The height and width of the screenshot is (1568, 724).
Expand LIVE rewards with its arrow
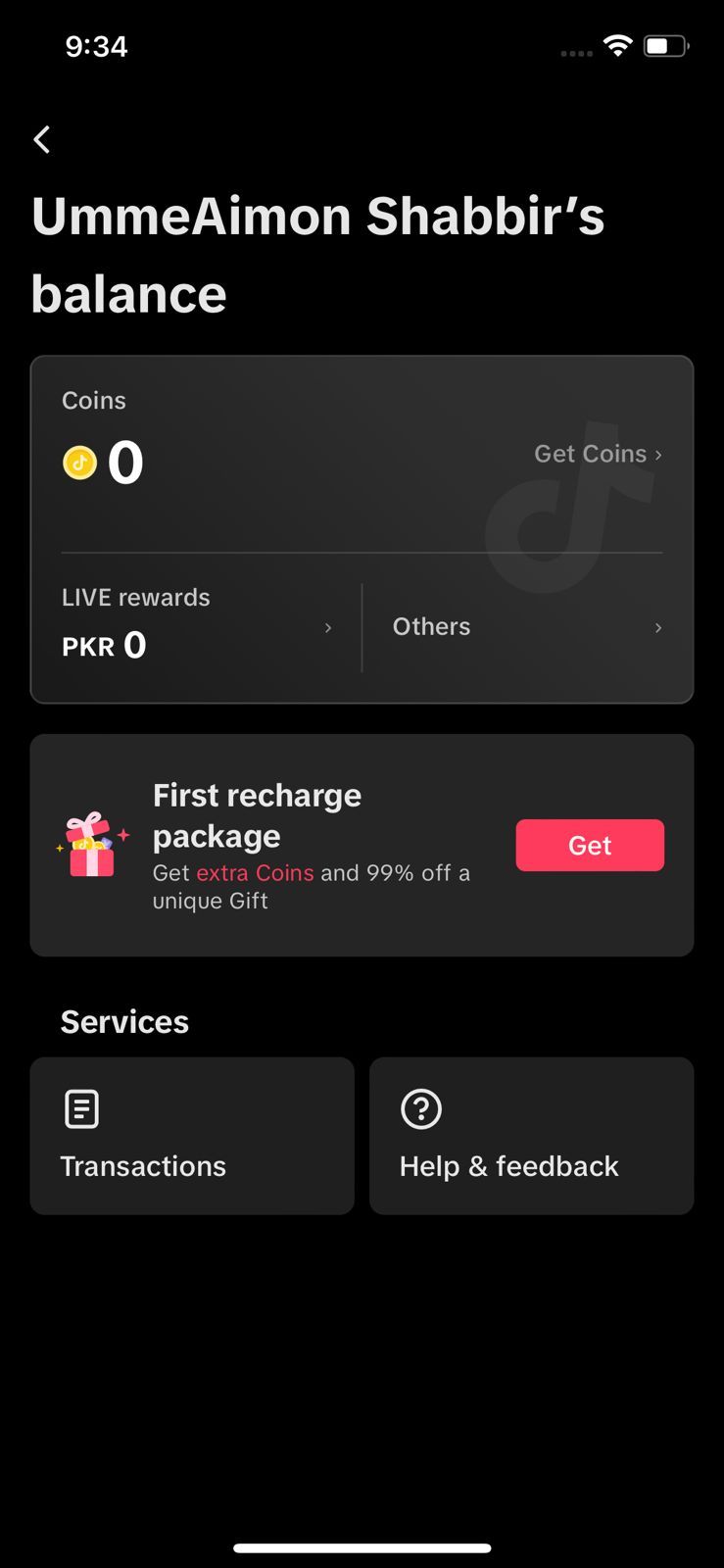click(328, 627)
